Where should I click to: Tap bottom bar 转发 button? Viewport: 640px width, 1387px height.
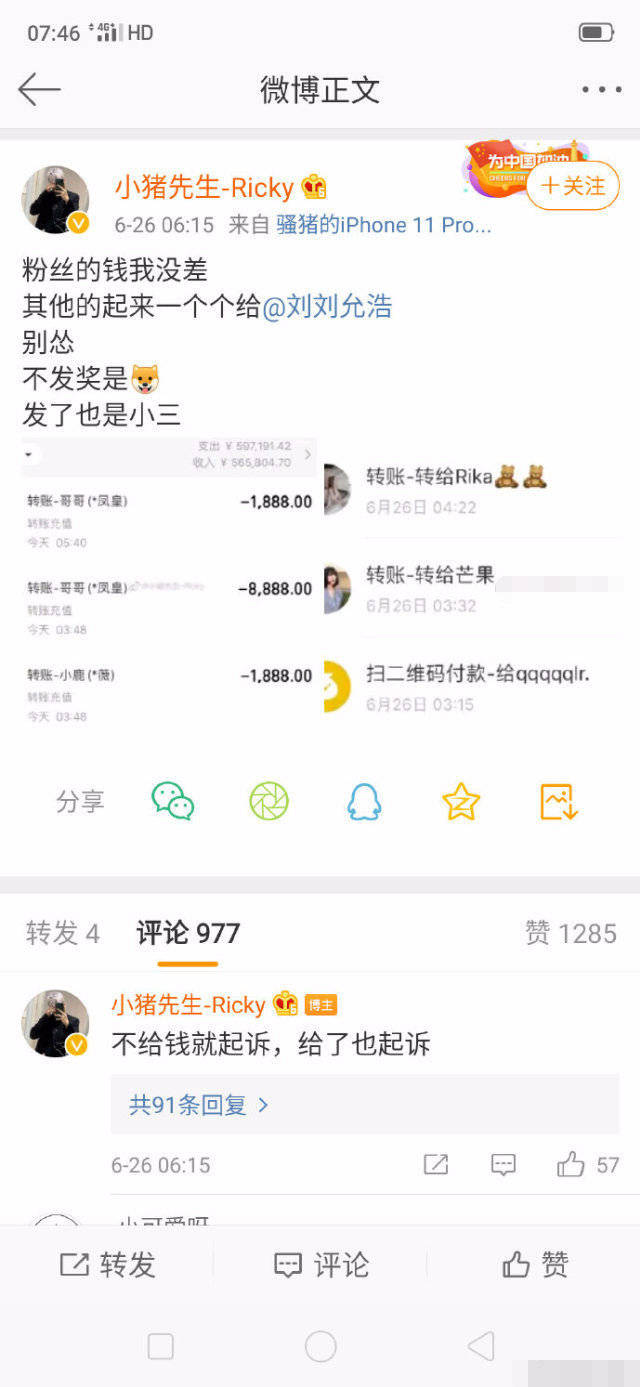pos(107,1265)
